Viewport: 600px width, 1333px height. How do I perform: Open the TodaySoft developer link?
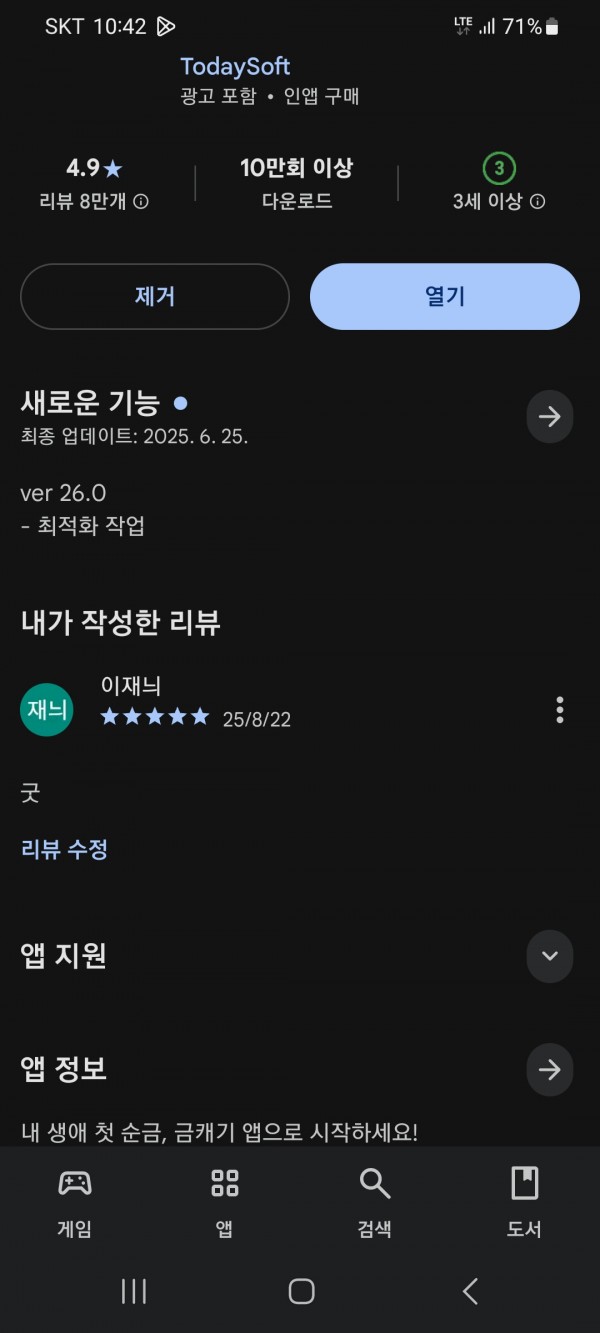coord(235,67)
